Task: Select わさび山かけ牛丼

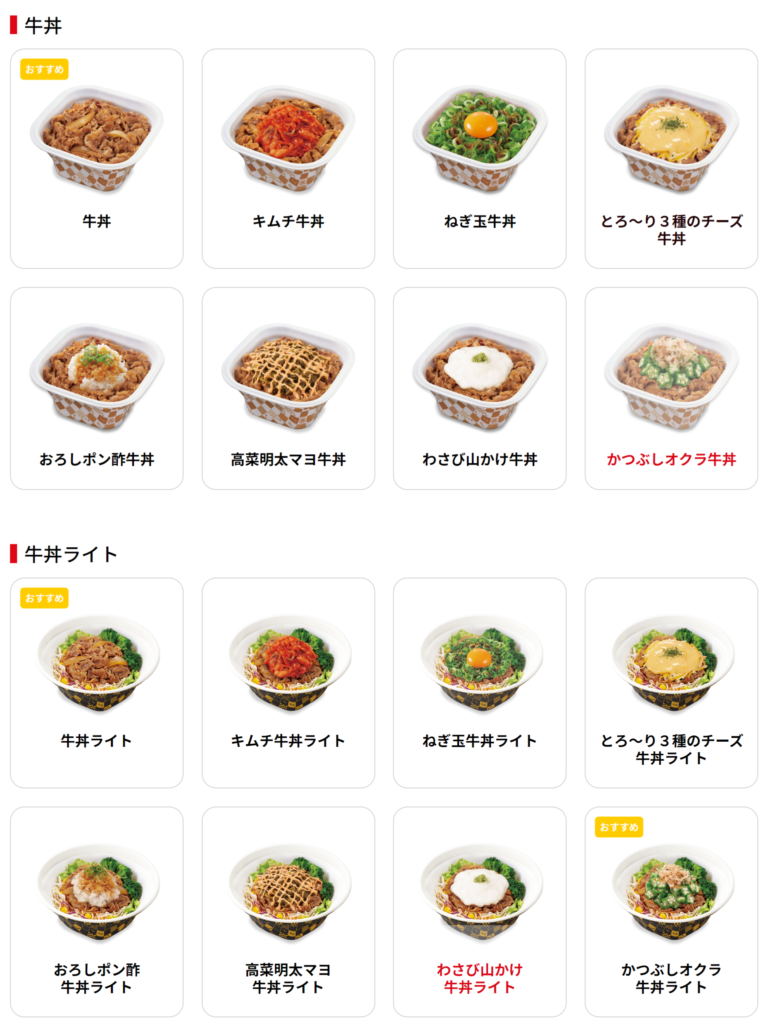Action: [479, 388]
